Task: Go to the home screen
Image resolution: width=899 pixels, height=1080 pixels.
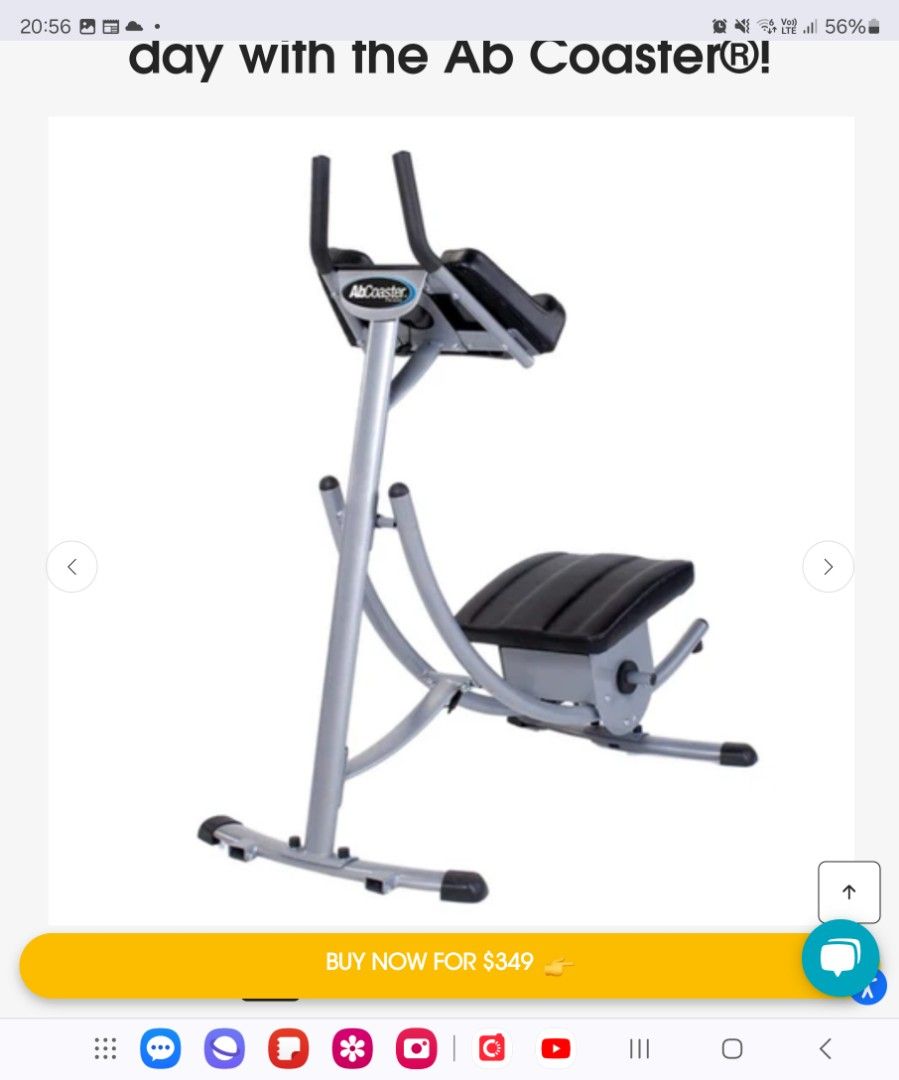Action: pyautogui.click(x=732, y=1048)
